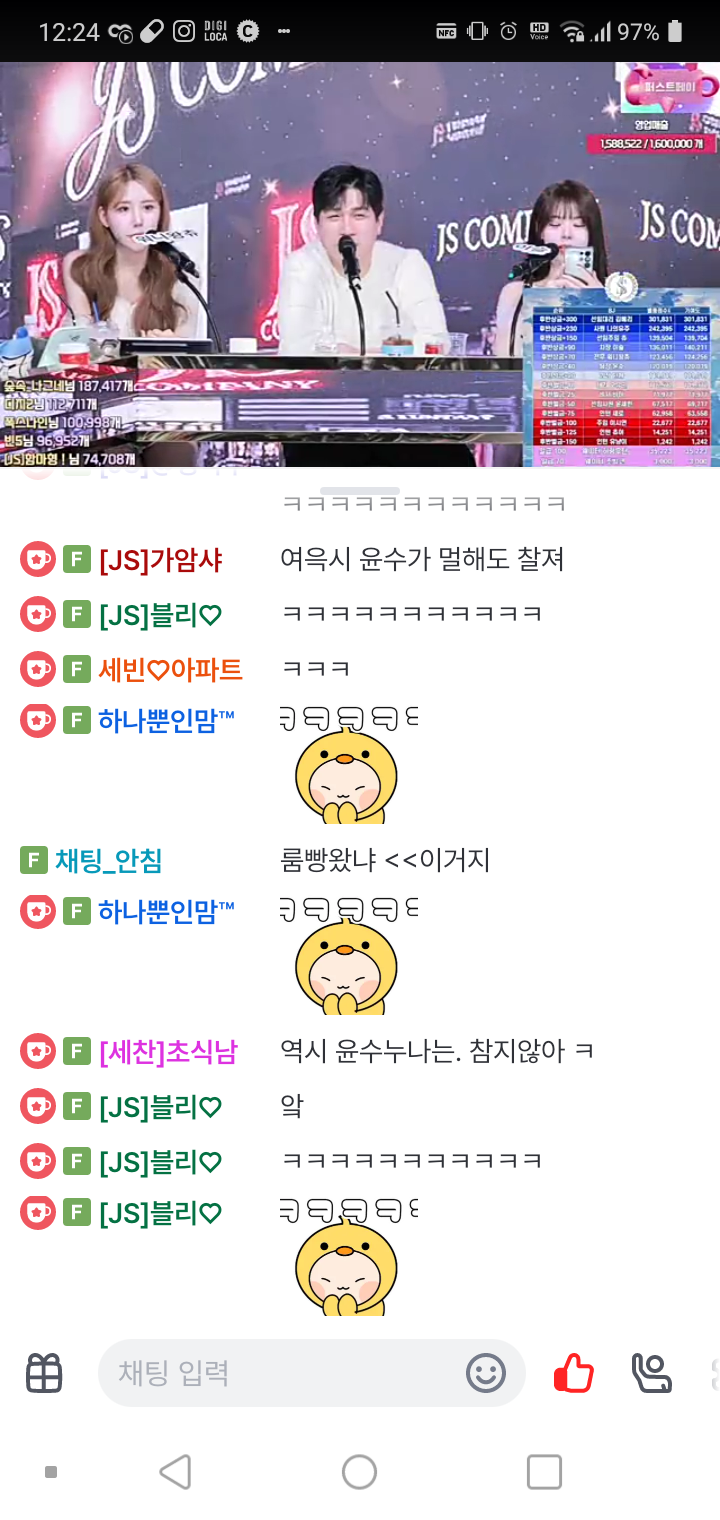720x1520 pixels.
Task: Open [세찬]초식남's chat profile
Action: (x=167, y=1052)
